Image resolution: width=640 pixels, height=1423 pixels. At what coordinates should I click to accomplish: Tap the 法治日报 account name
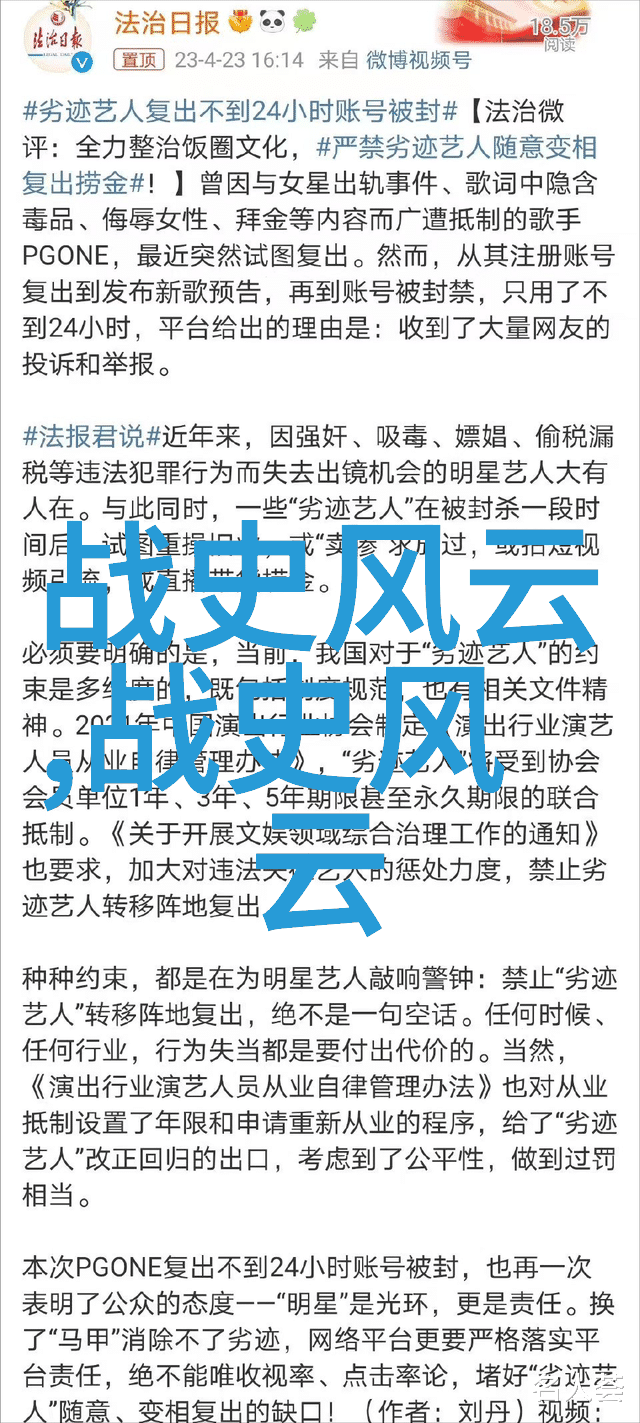169,21
